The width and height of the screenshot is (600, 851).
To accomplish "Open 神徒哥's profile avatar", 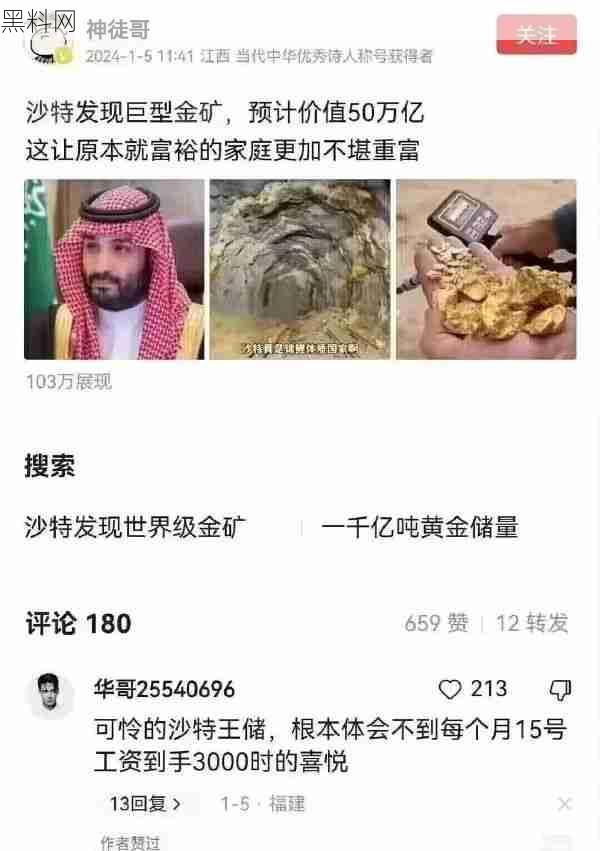I will [x=50, y=44].
